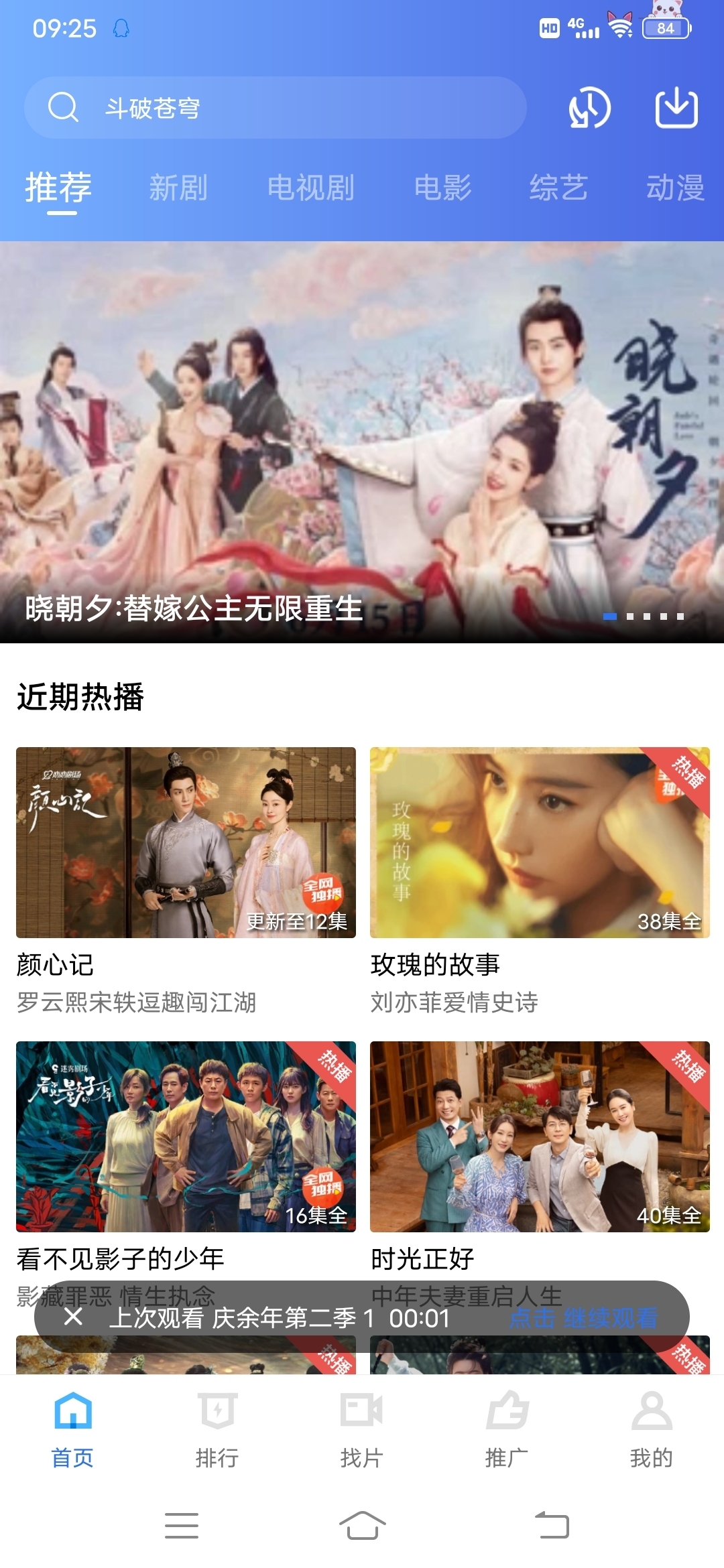The image size is (724, 1568).
Task: Tap the system back button
Action: pyautogui.click(x=552, y=1526)
